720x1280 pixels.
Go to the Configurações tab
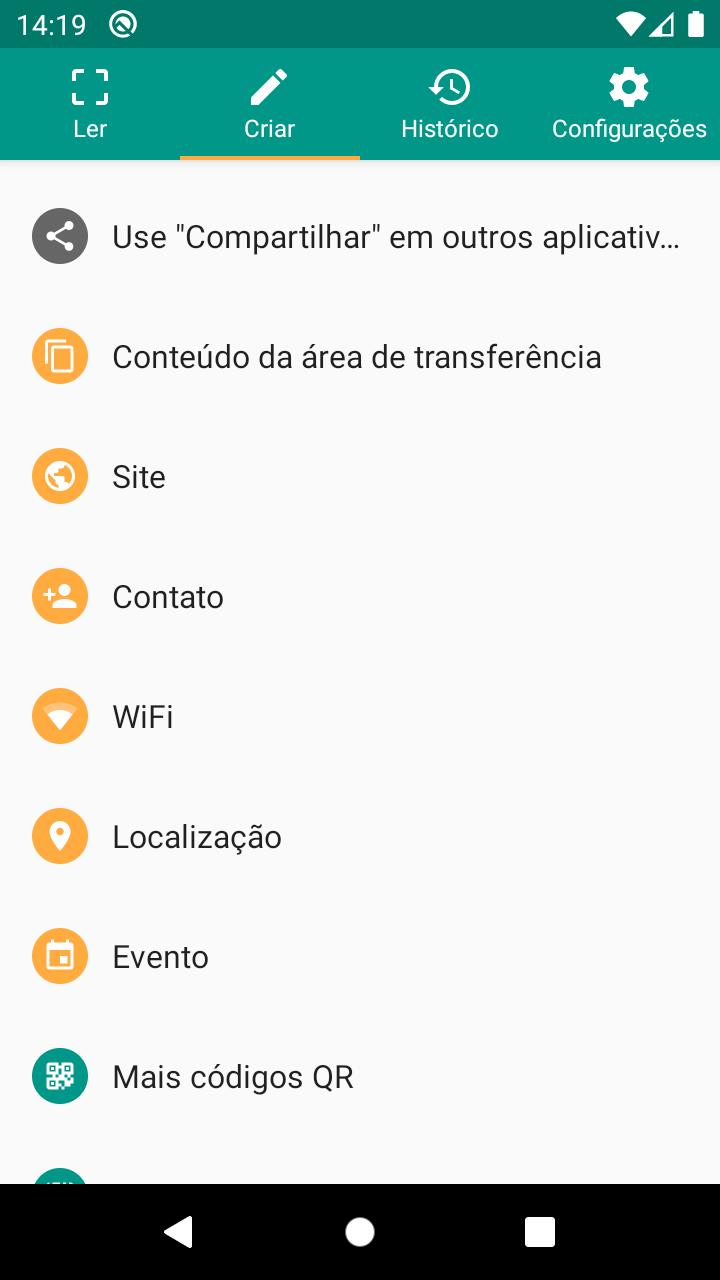[x=630, y=104]
